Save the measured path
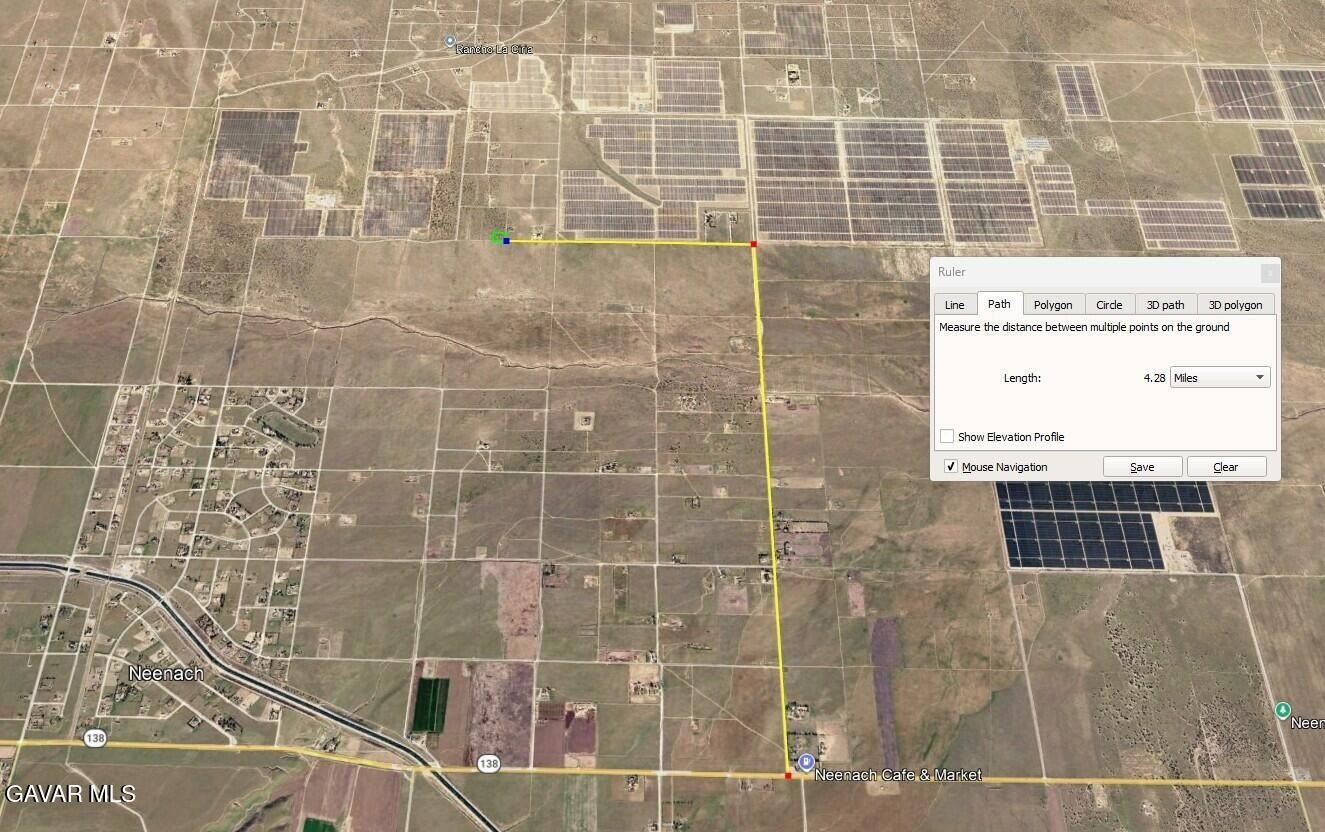 click(x=1142, y=467)
